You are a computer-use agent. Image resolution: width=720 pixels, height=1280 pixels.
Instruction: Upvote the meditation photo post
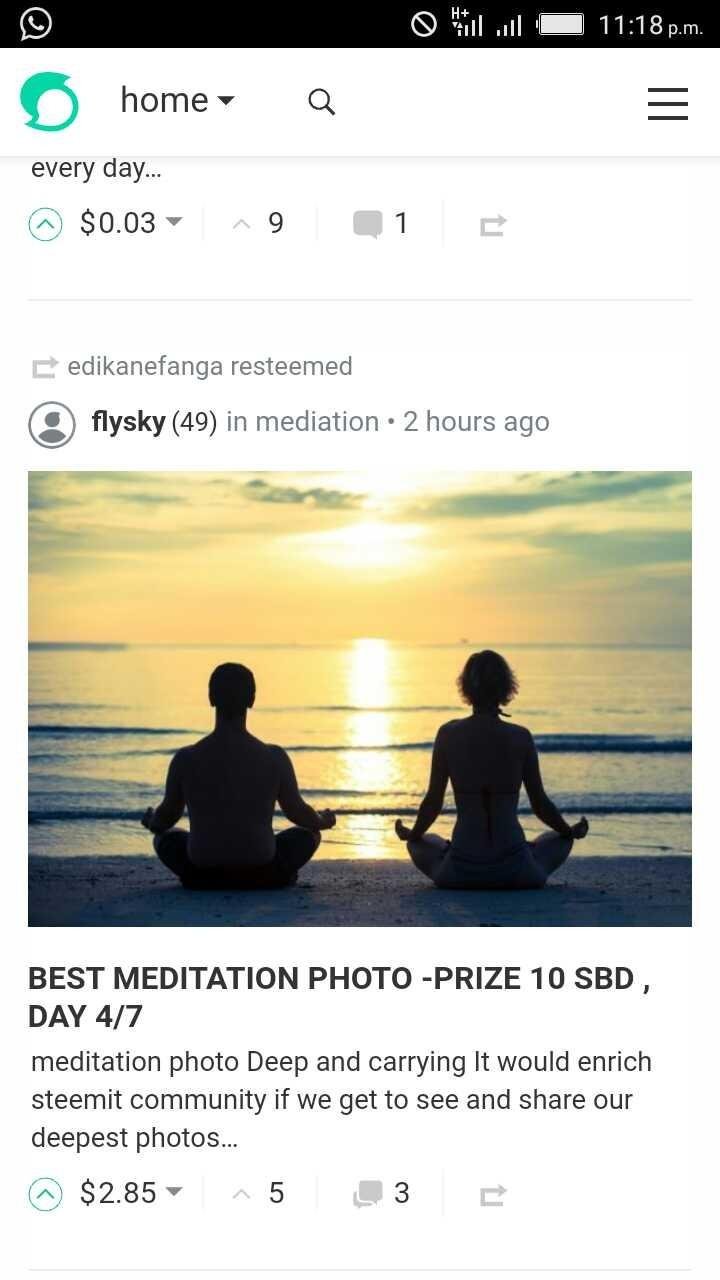click(x=45, y=1194)
